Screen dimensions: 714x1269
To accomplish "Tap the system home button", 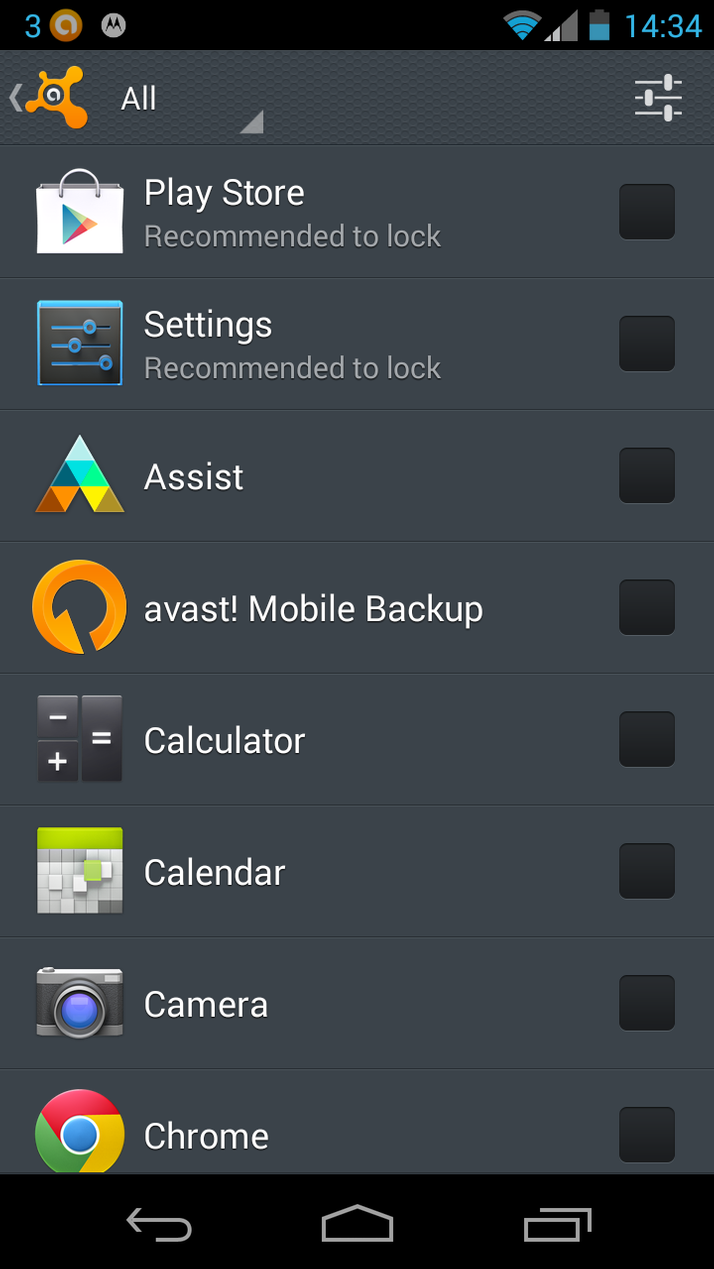I will tap(357, 1223).
